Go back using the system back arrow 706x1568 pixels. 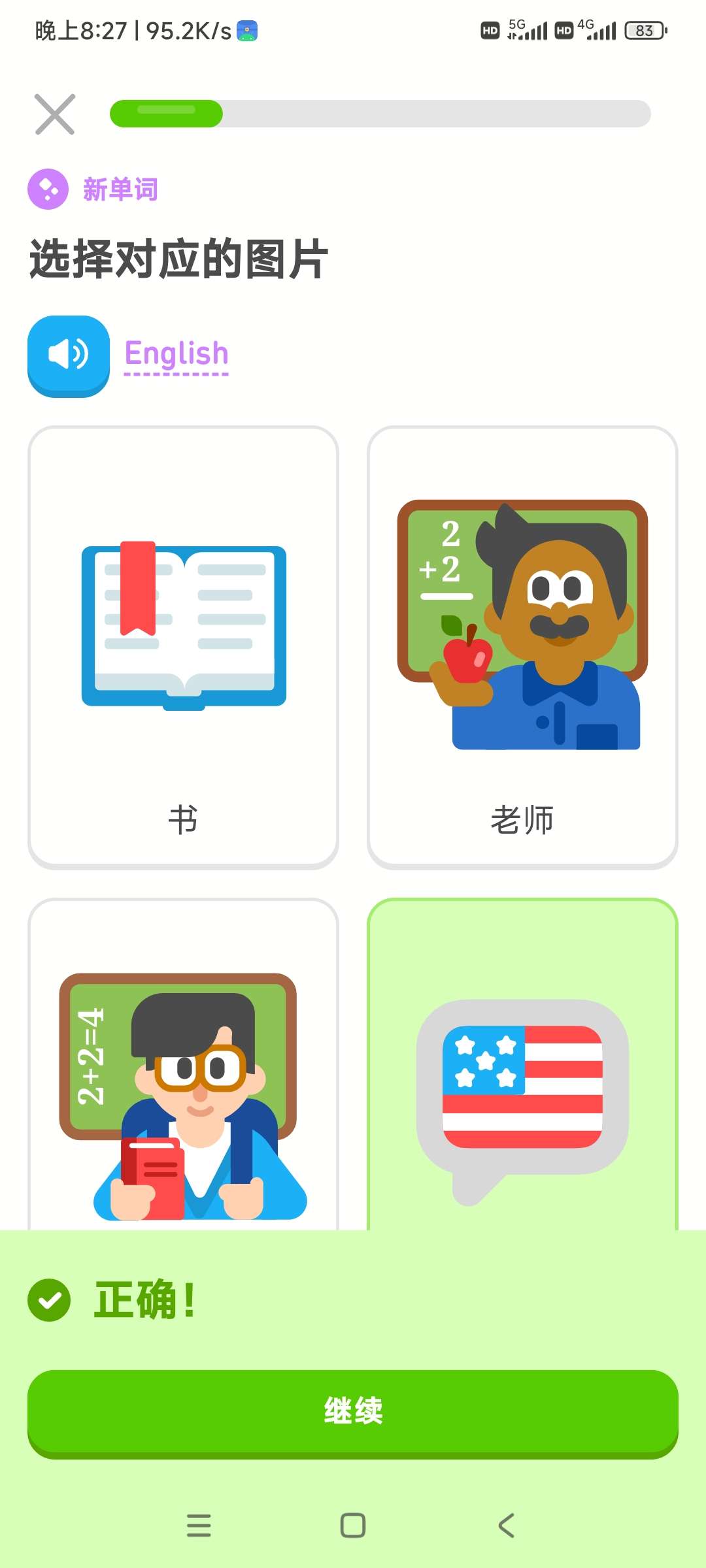coord(507,1526)
